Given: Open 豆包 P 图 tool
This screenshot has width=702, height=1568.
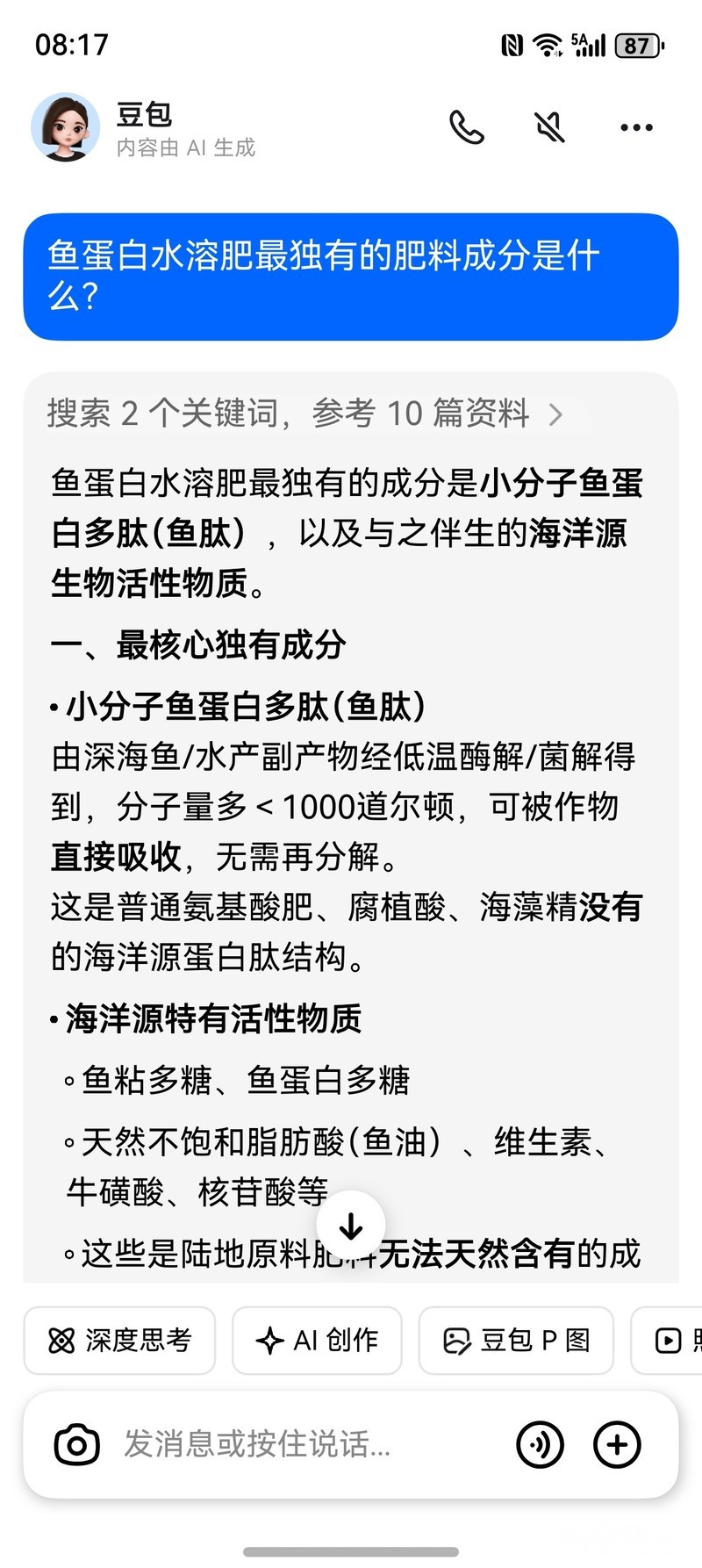Looking at the screenshot, I should [x=516, y=1340].
